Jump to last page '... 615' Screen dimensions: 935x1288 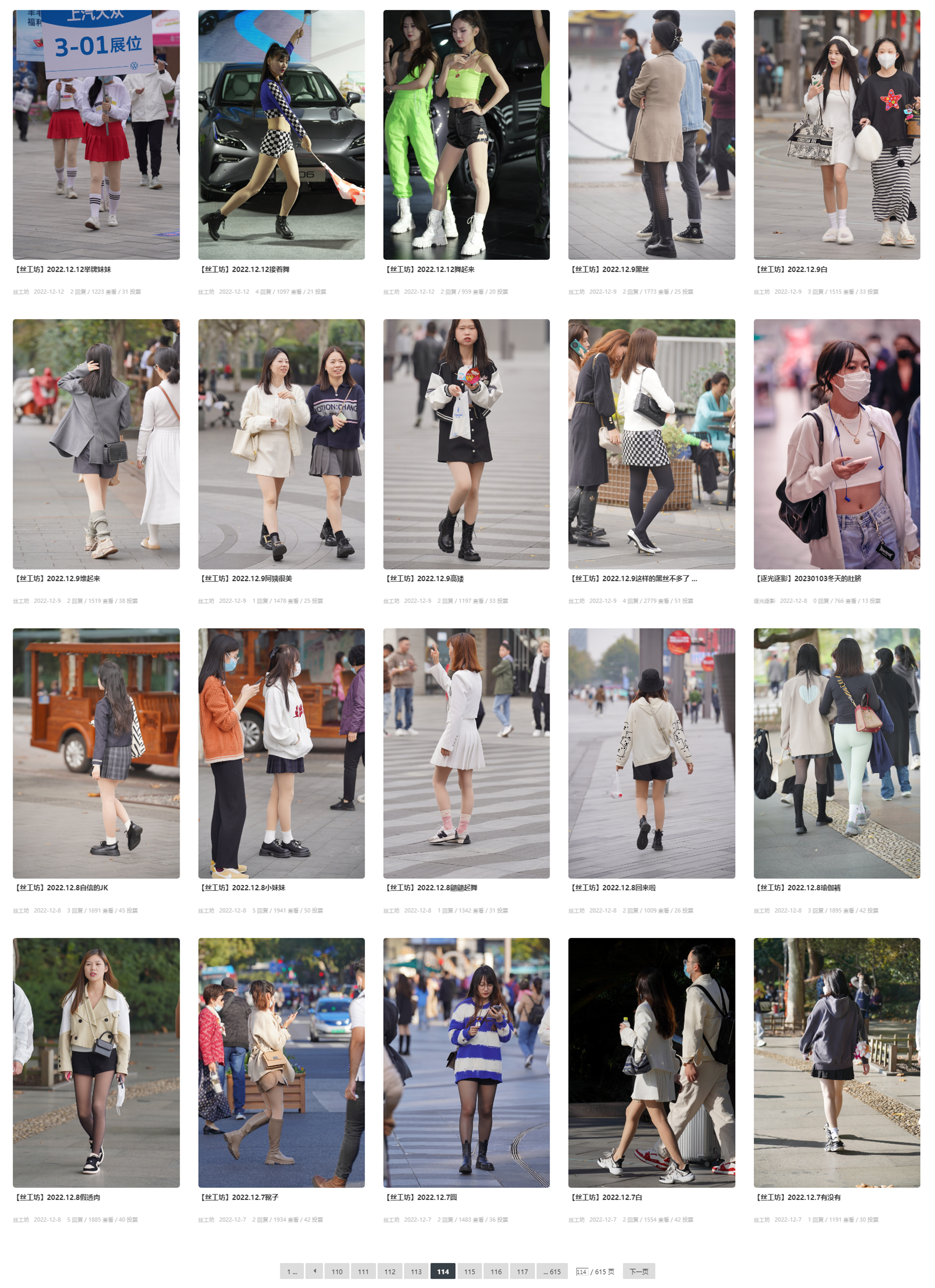551,1271
